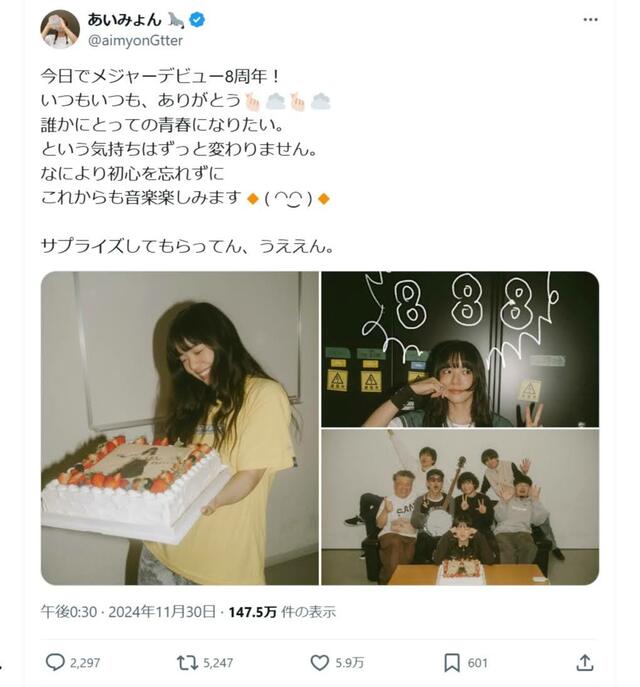
Task: Bookmark this tweet
Action: tap(452, 662)
